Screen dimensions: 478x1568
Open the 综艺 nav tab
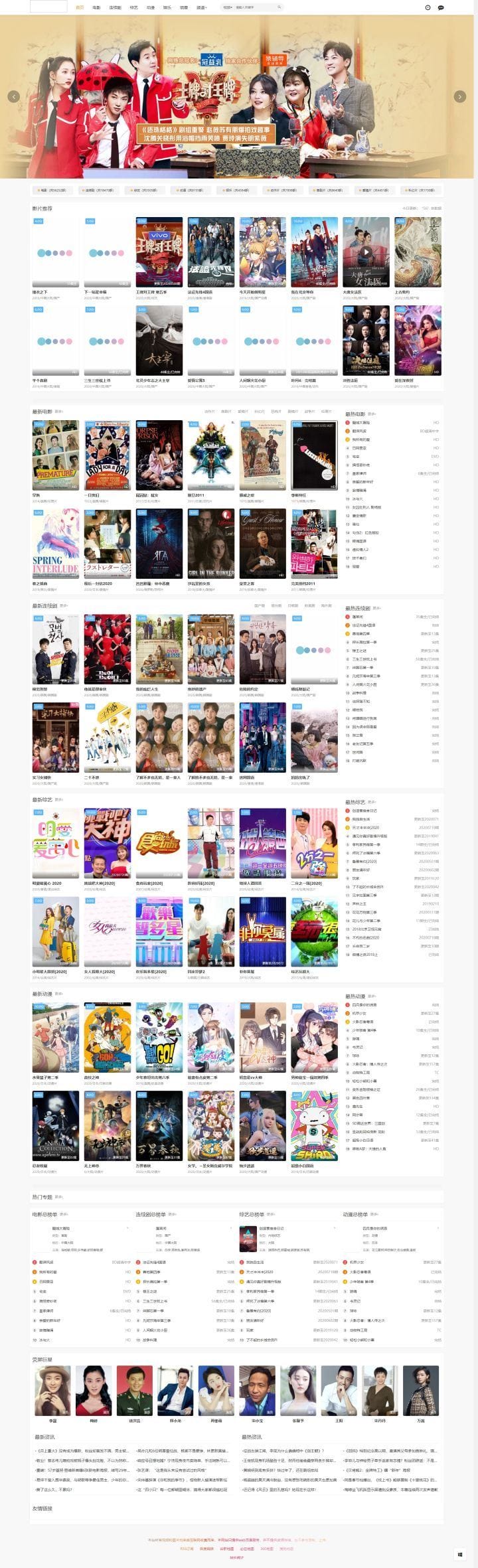pyautogui.click(x=134, y=7)
